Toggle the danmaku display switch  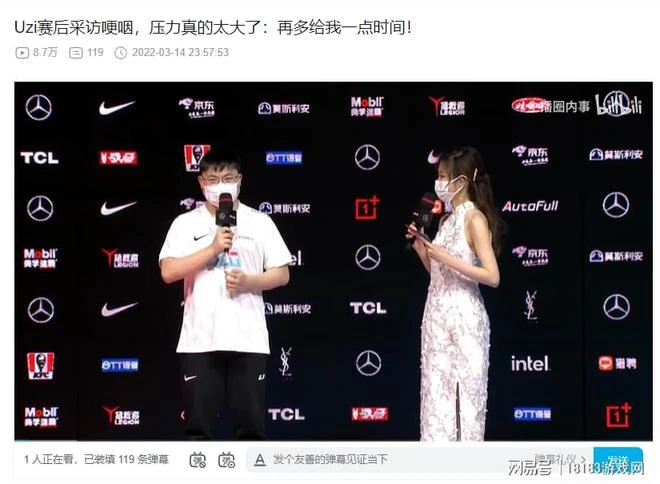click(197, 460)
